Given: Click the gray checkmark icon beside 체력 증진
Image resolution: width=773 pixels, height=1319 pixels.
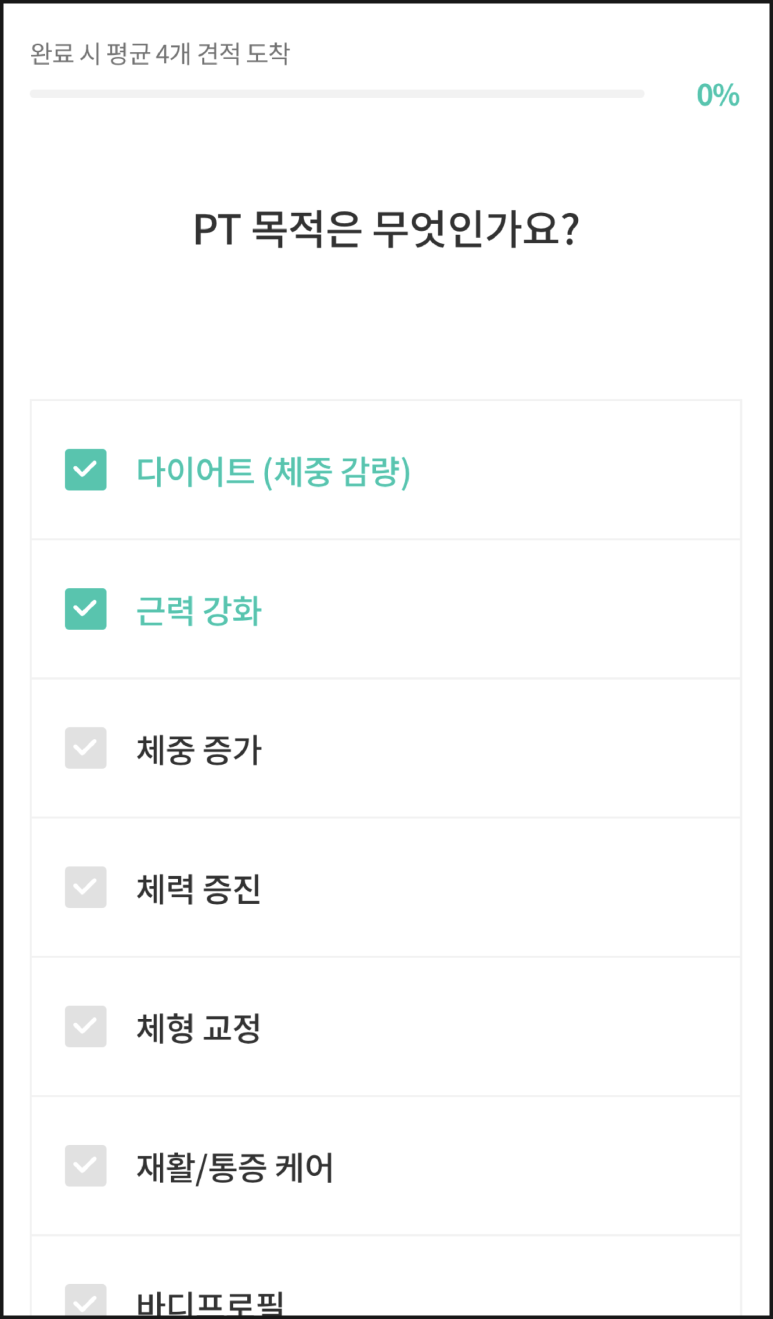Looking at the screenshot, I should pyautogui.click(x=85, y=887).
